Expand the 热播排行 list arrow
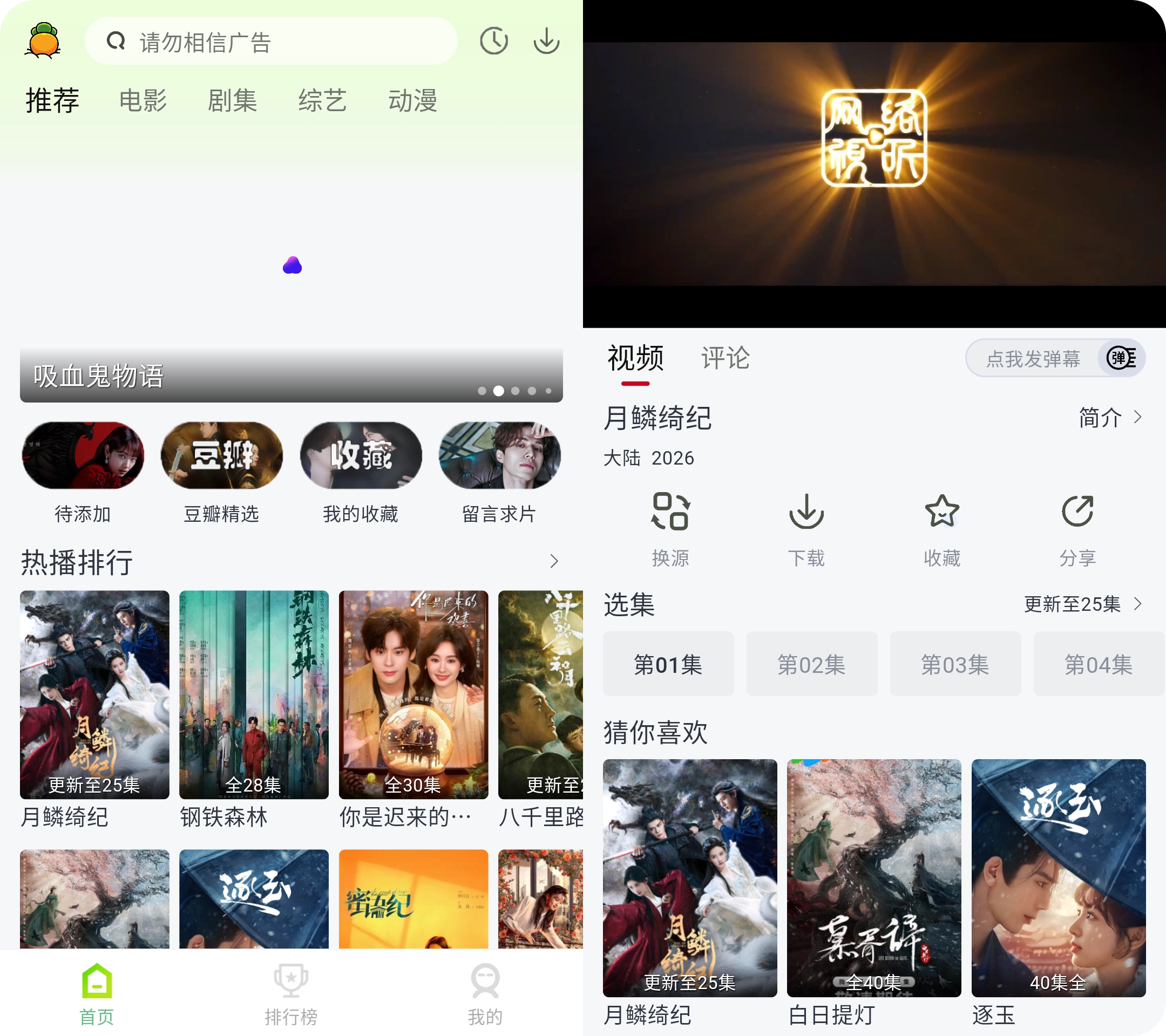 (553, 561)
